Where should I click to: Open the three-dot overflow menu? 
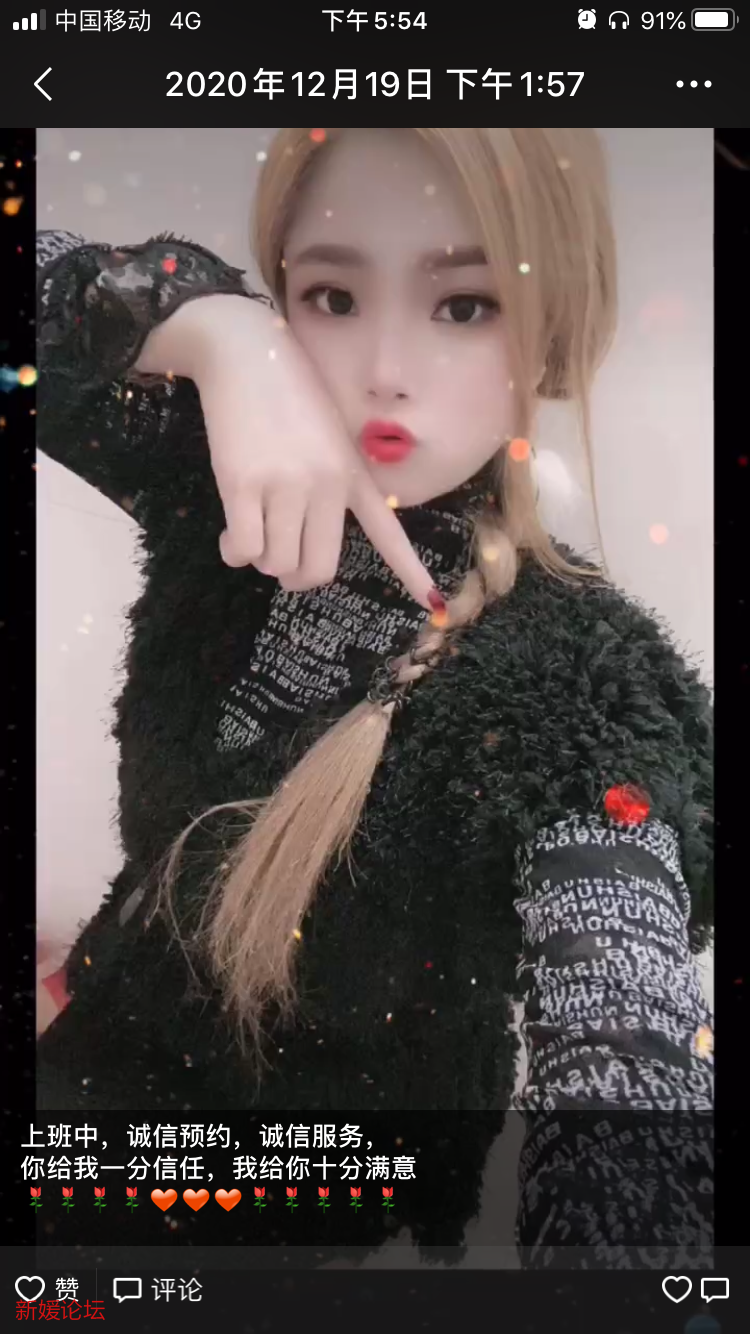point(693,85)
